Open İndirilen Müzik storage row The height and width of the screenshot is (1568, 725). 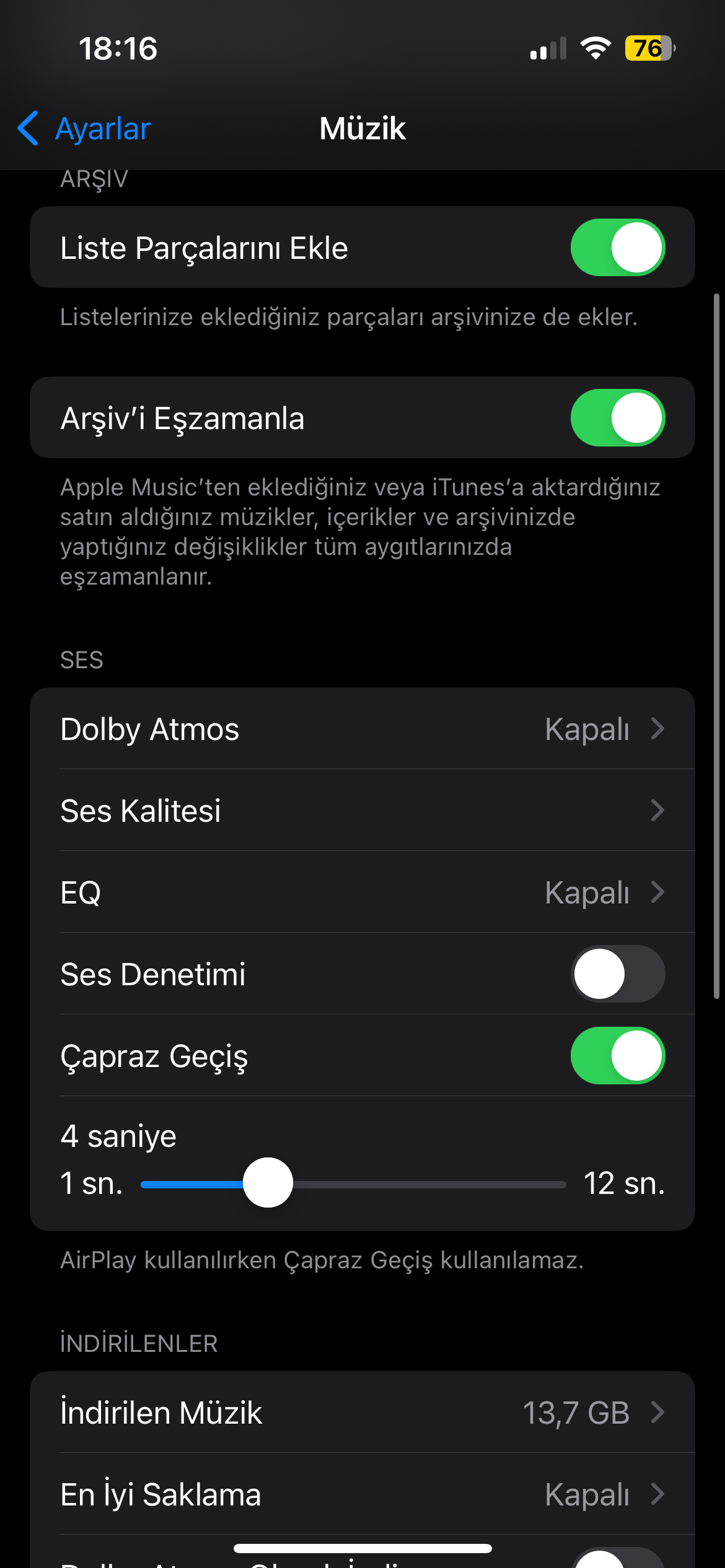362,1413
